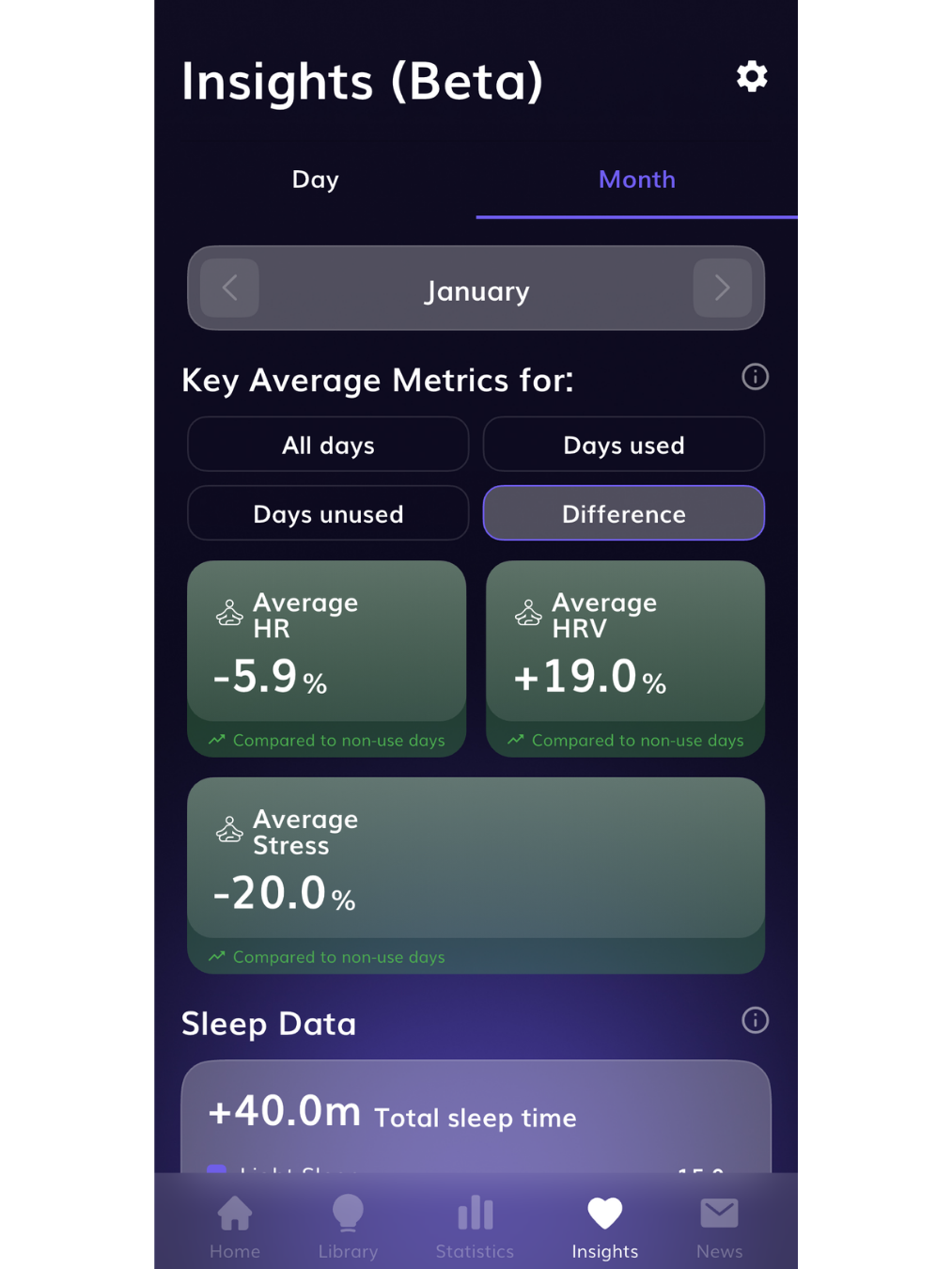The height and width of the screenshot is (1269, 952).
Task: Go to the next month
Action: (x=722, y=289)
